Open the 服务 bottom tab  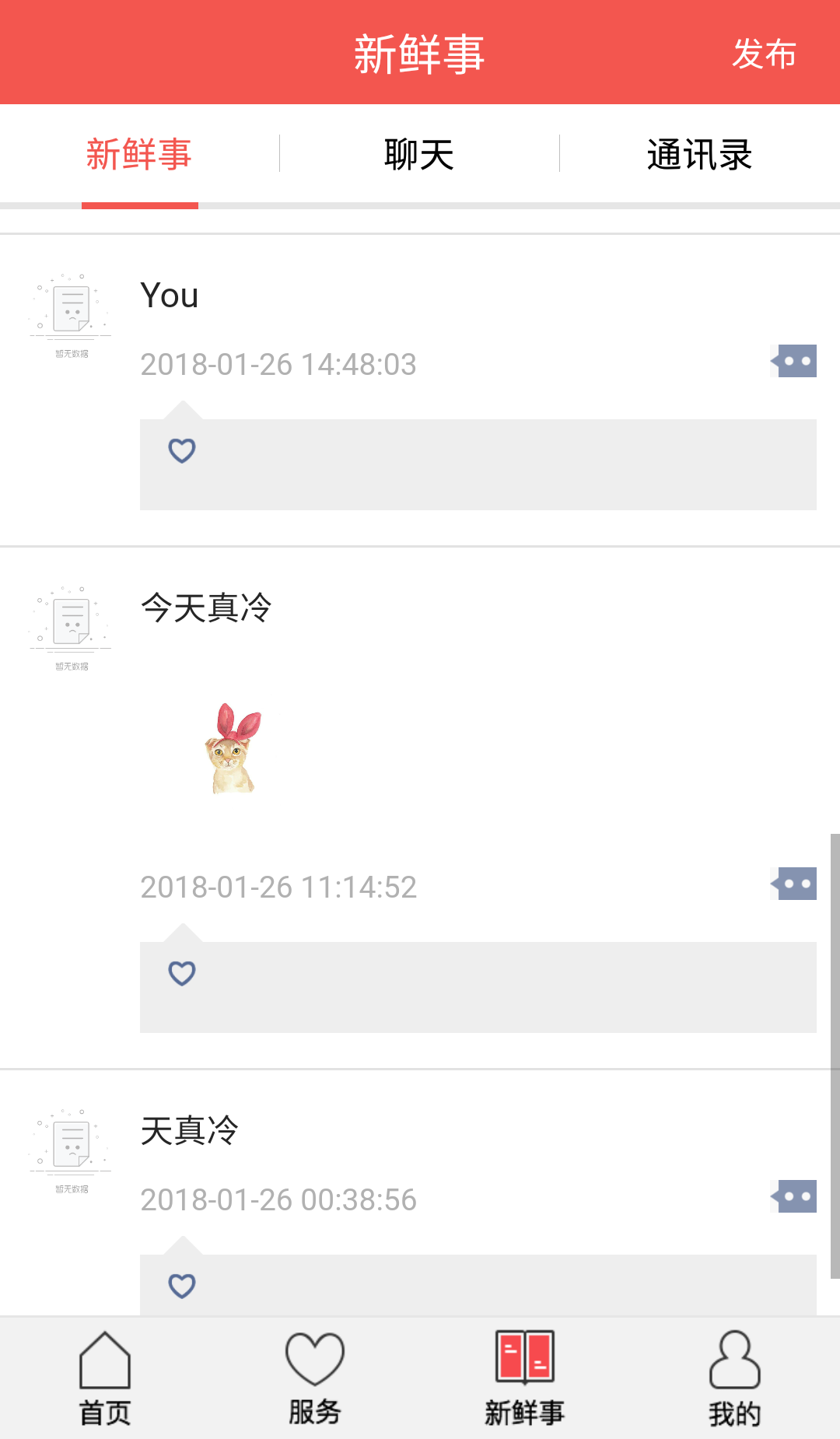pos(315,1378)
